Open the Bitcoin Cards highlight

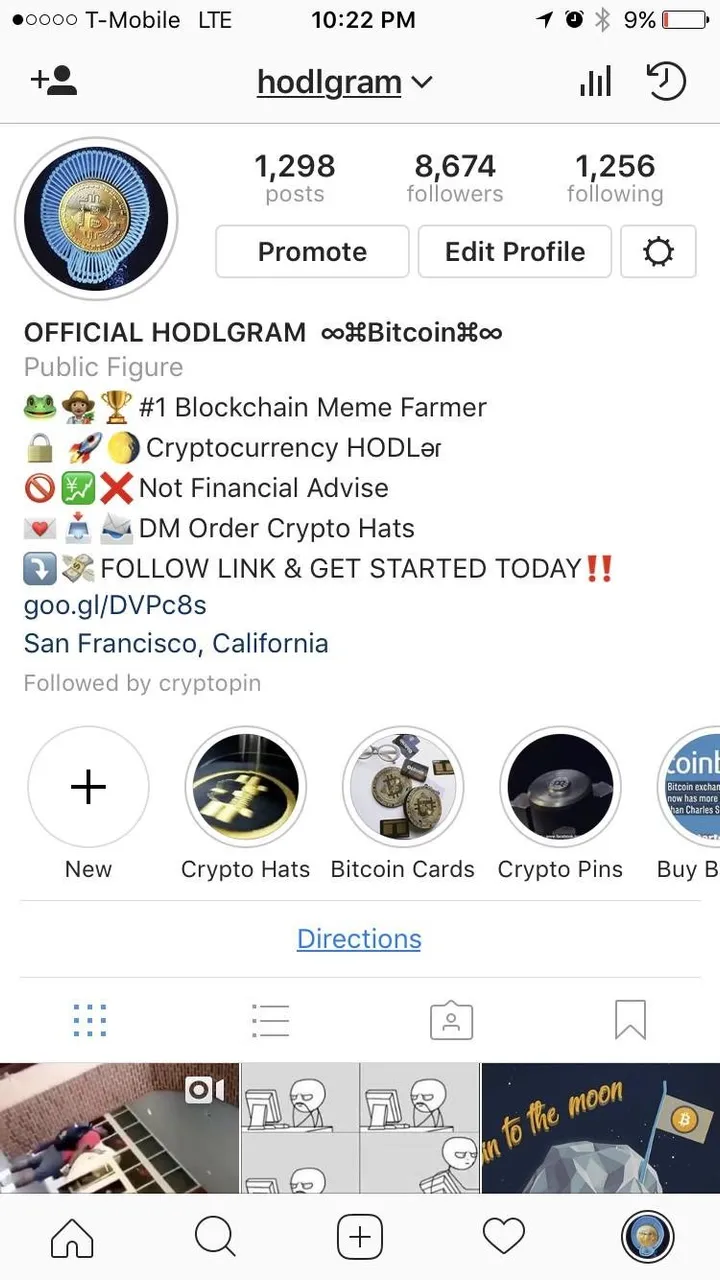pos(402,788)
